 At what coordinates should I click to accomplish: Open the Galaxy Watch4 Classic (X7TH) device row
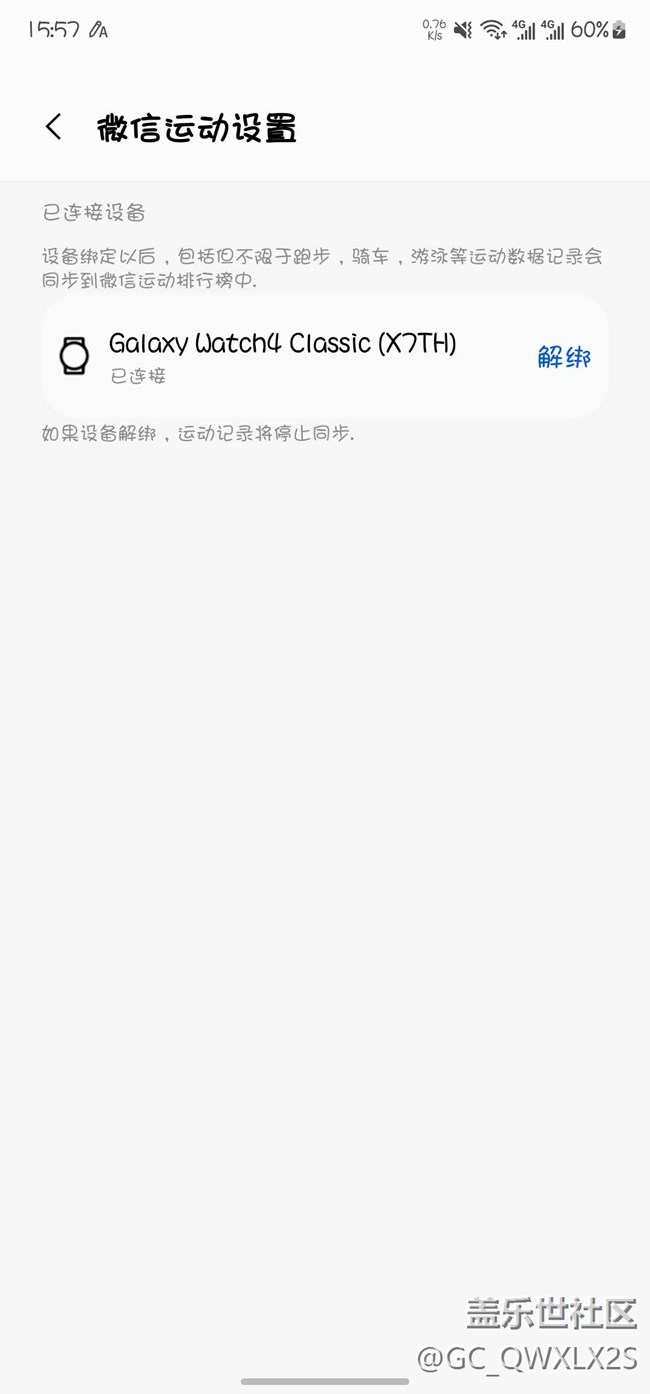[325, 356]
